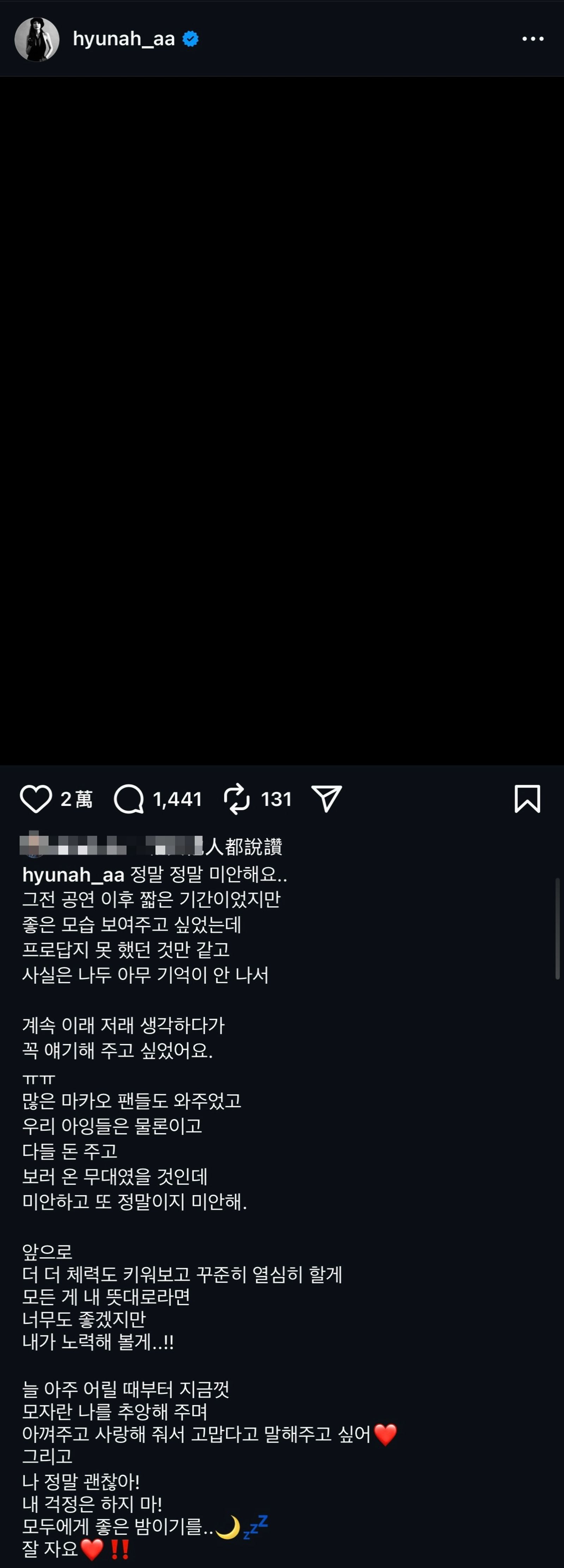Share the post using the paper plane icon
Image resolution: width=564 pixels, height=1568 pixels.
(327, 799)
